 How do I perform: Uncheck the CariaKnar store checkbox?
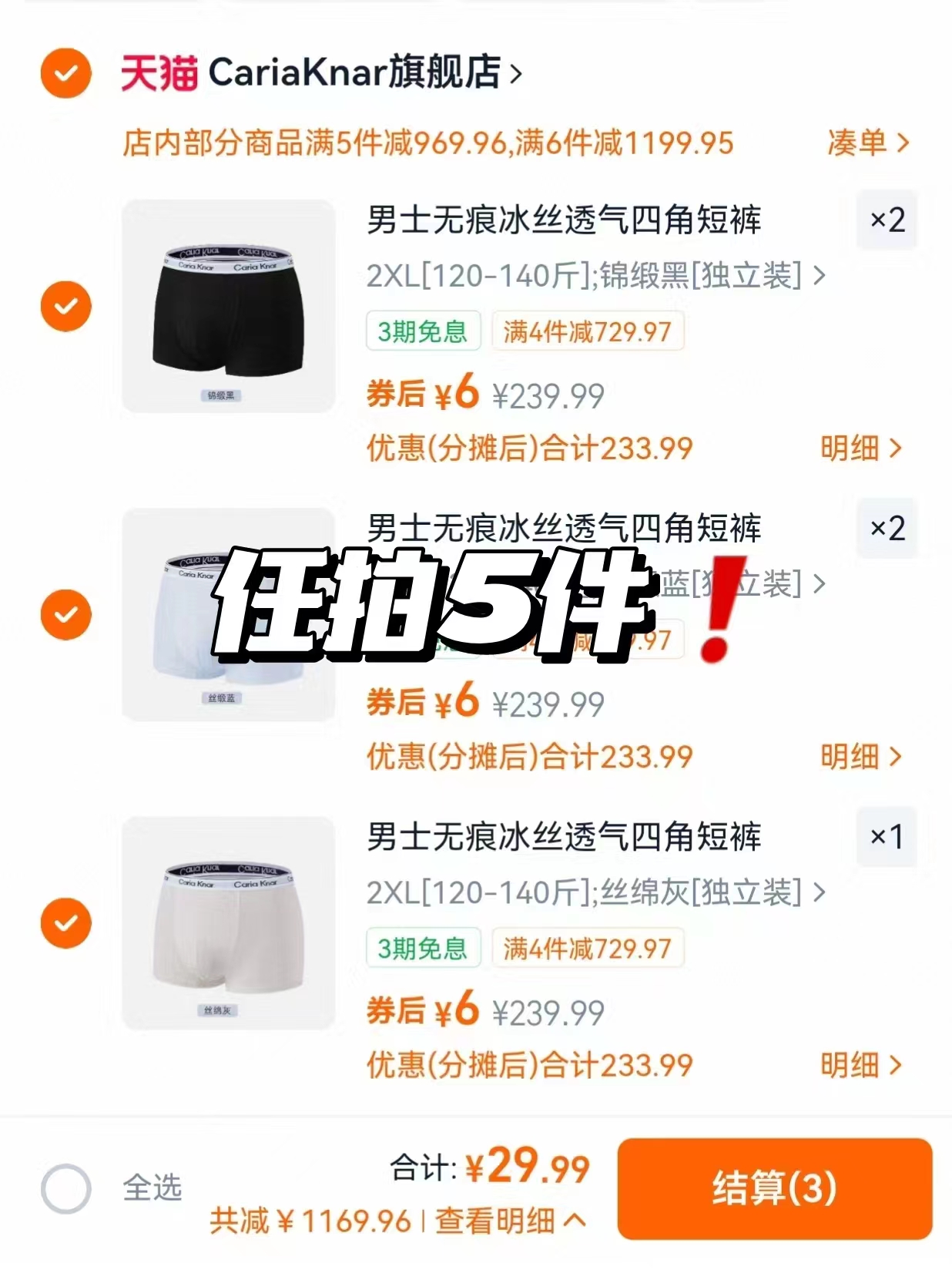click(65, 75)
